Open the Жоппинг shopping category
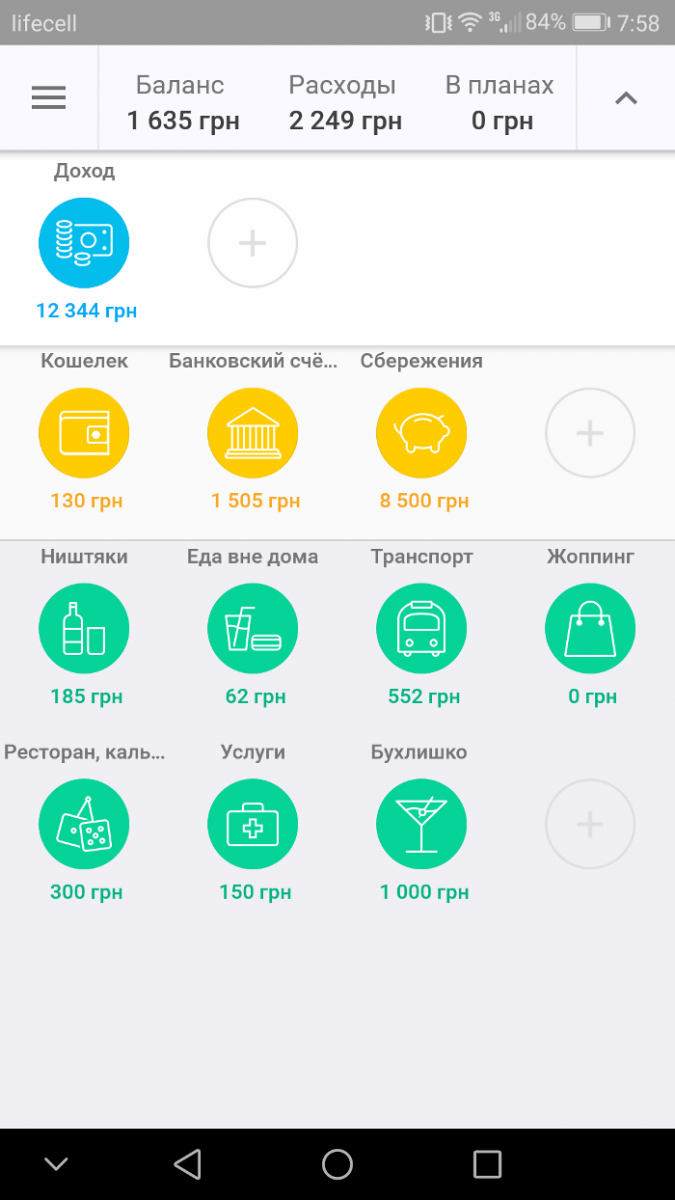Viewport: 675px width, 1200px height. (590, 629)
